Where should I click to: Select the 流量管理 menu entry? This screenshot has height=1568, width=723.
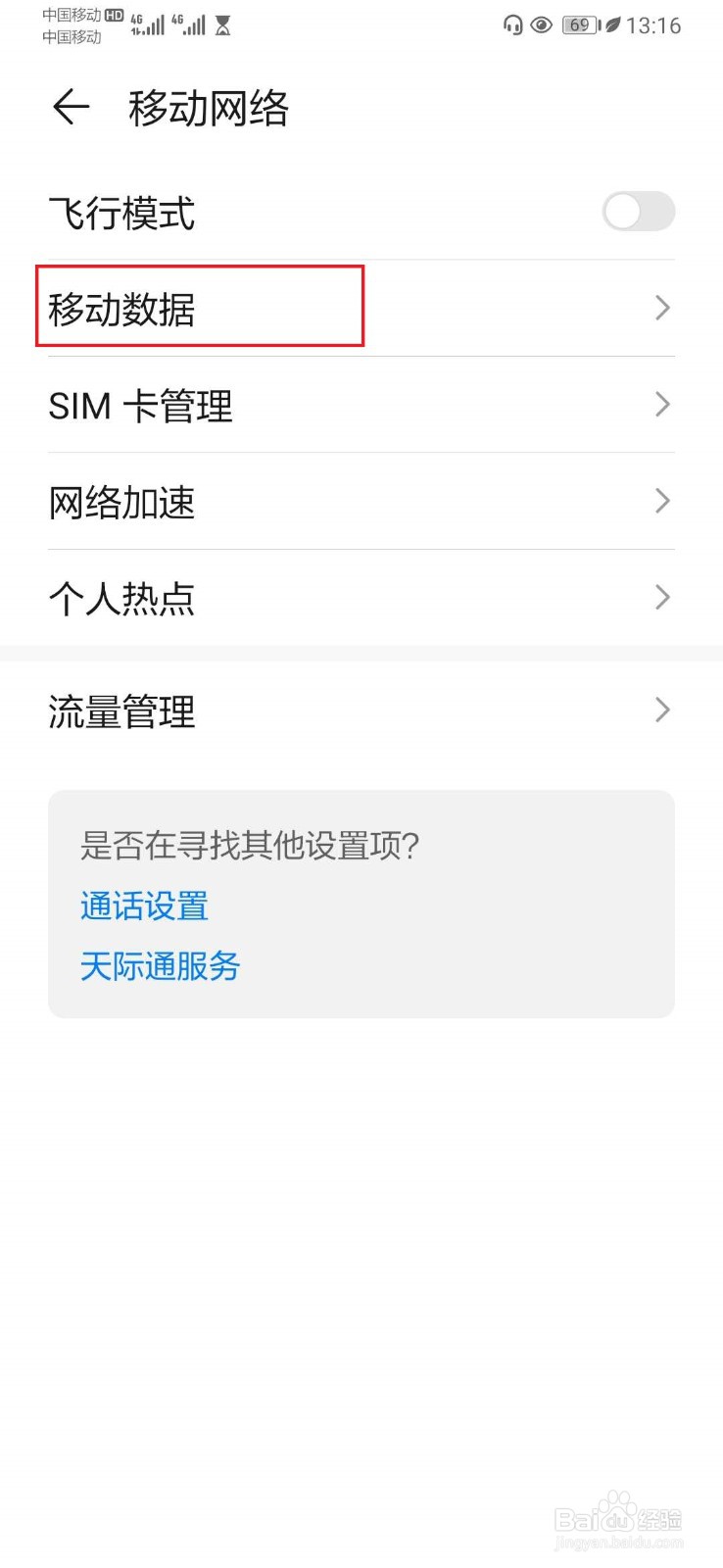click(x=121, y=711)
